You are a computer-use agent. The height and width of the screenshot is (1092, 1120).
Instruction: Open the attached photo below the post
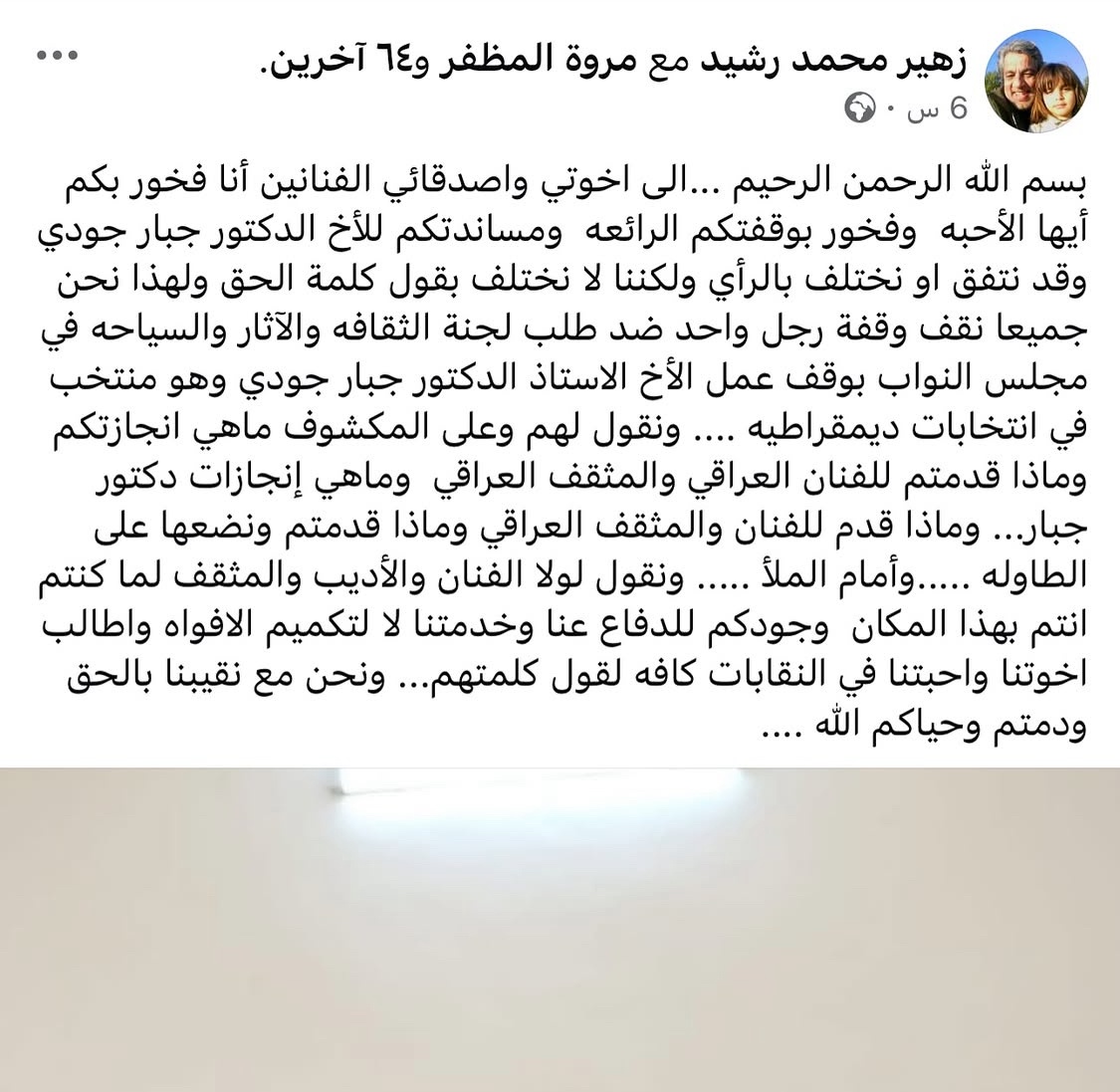click(x=560, y=926)
